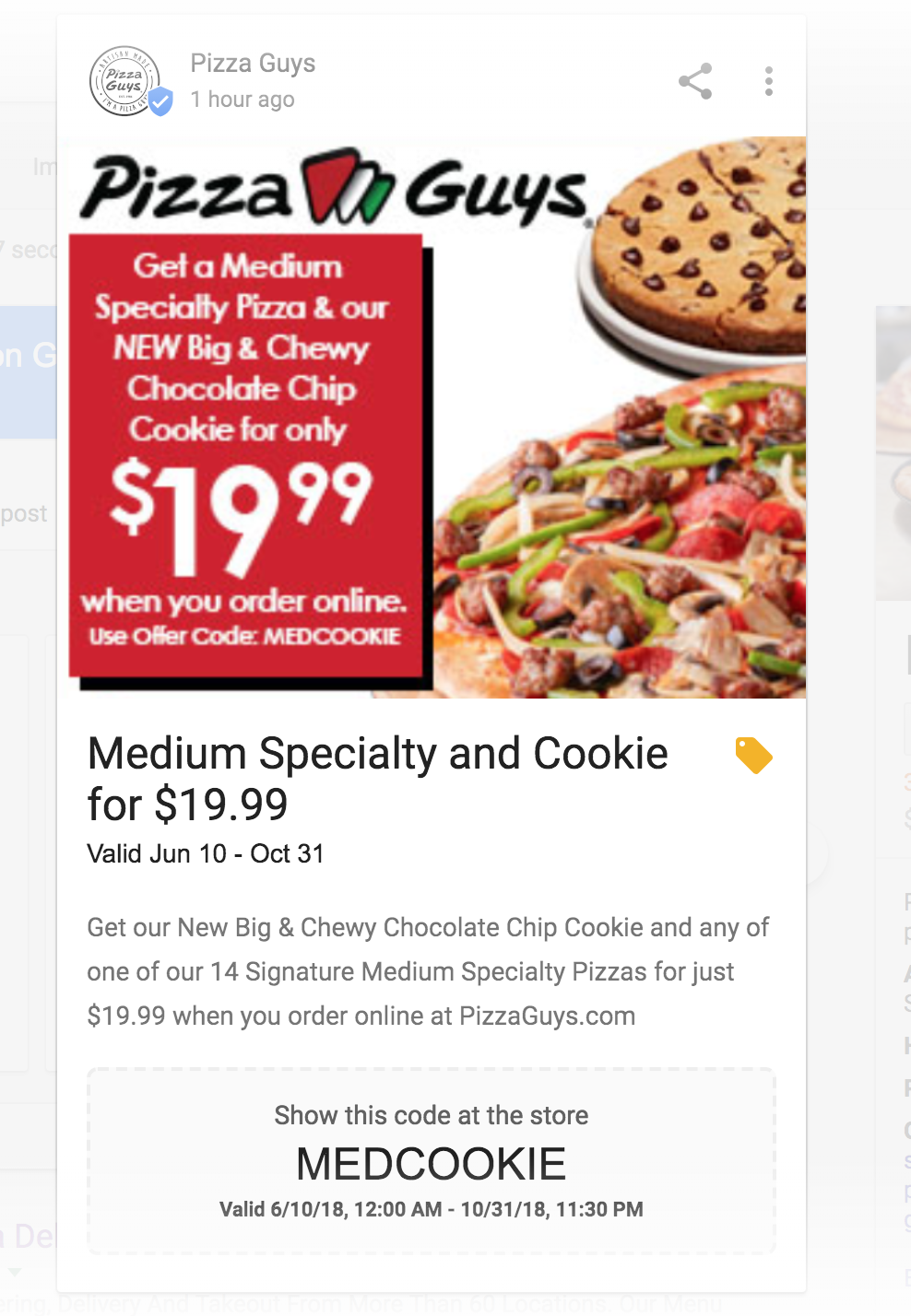Image resolution: width=911 pixels, height=1316 pixels.
Task: Open the Pizza Guys profile avatar
Action: click(x=126, y=81)
